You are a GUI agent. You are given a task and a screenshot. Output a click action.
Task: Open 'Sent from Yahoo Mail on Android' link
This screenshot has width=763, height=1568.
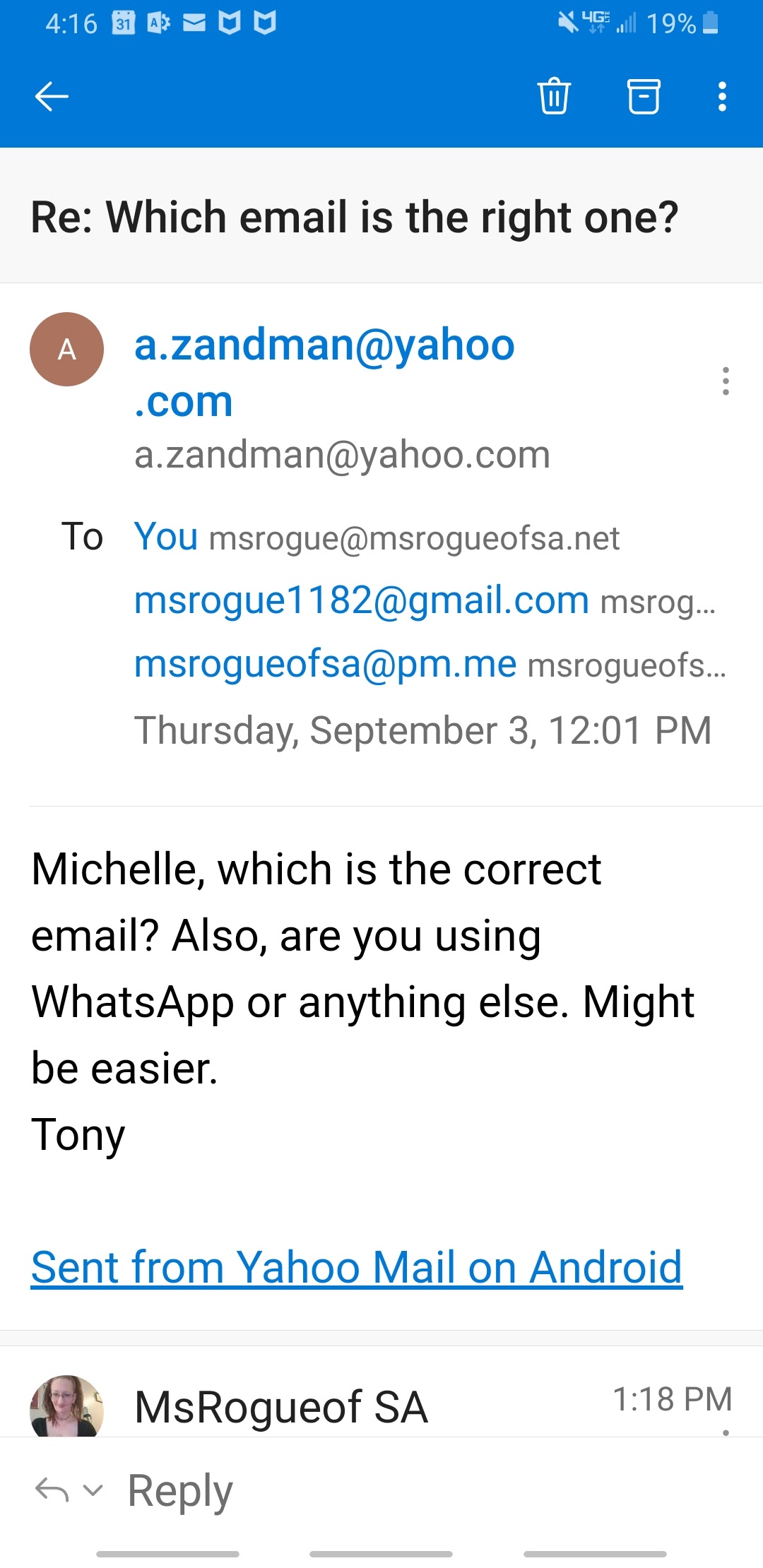pyautogui.click(x=357, y=1267)
